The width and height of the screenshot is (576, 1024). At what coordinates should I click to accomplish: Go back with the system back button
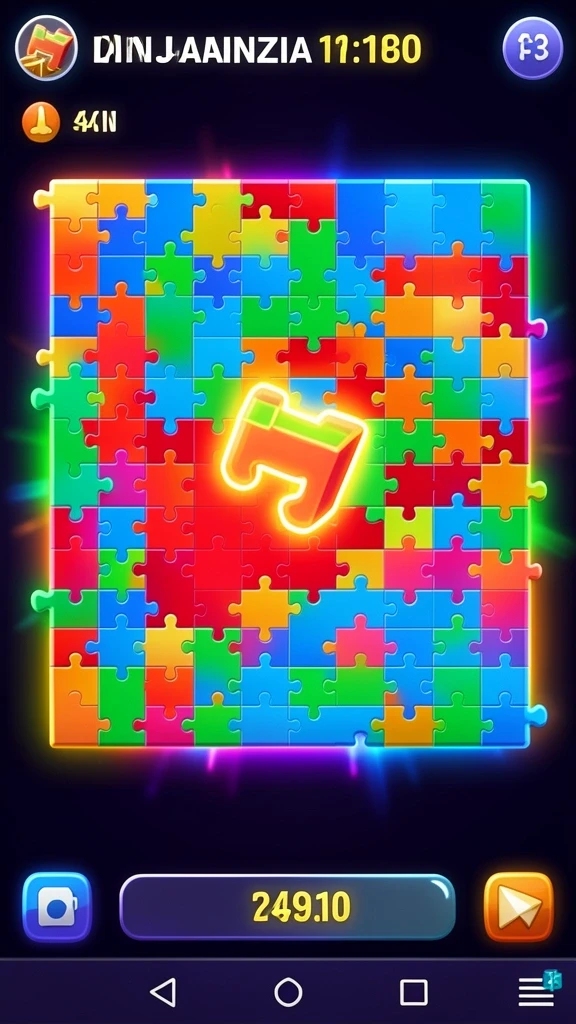(x=163, y=992)
